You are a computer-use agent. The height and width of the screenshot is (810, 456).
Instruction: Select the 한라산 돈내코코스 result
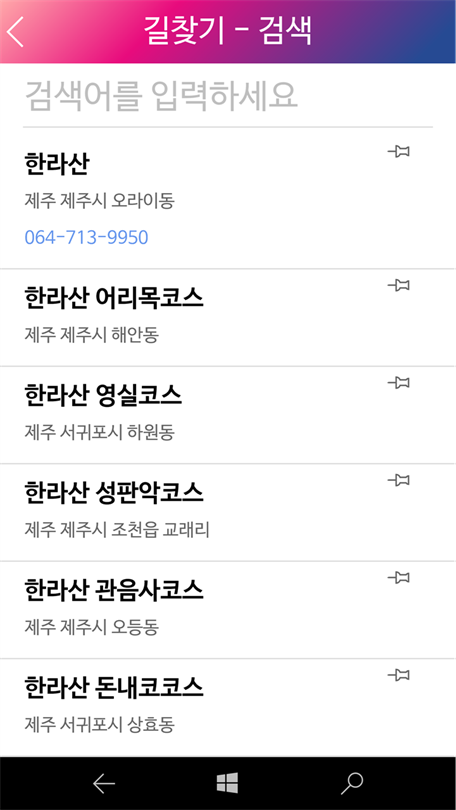click(x=228, y=707)
